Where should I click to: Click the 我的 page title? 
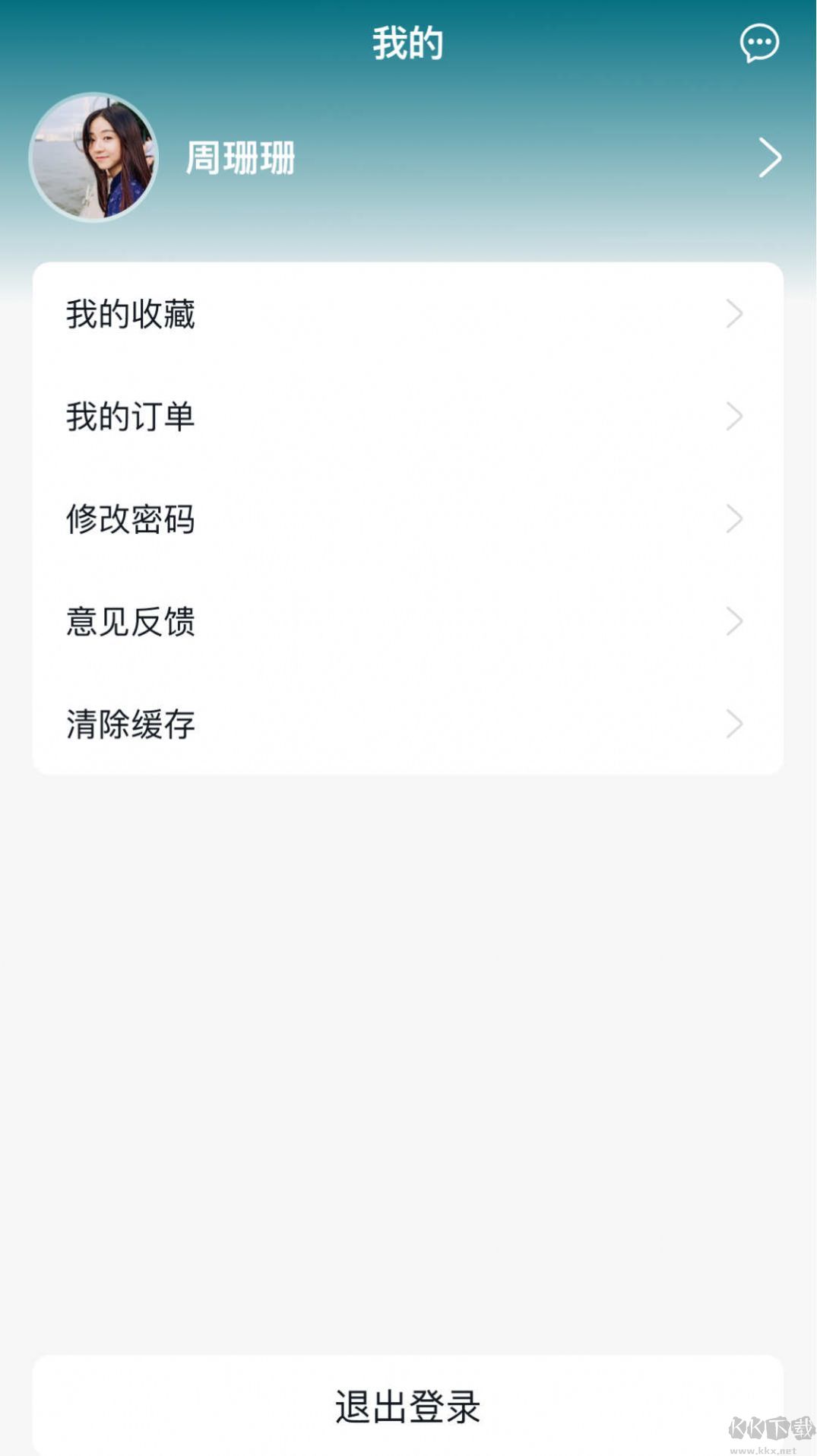(x=408, y=43)
